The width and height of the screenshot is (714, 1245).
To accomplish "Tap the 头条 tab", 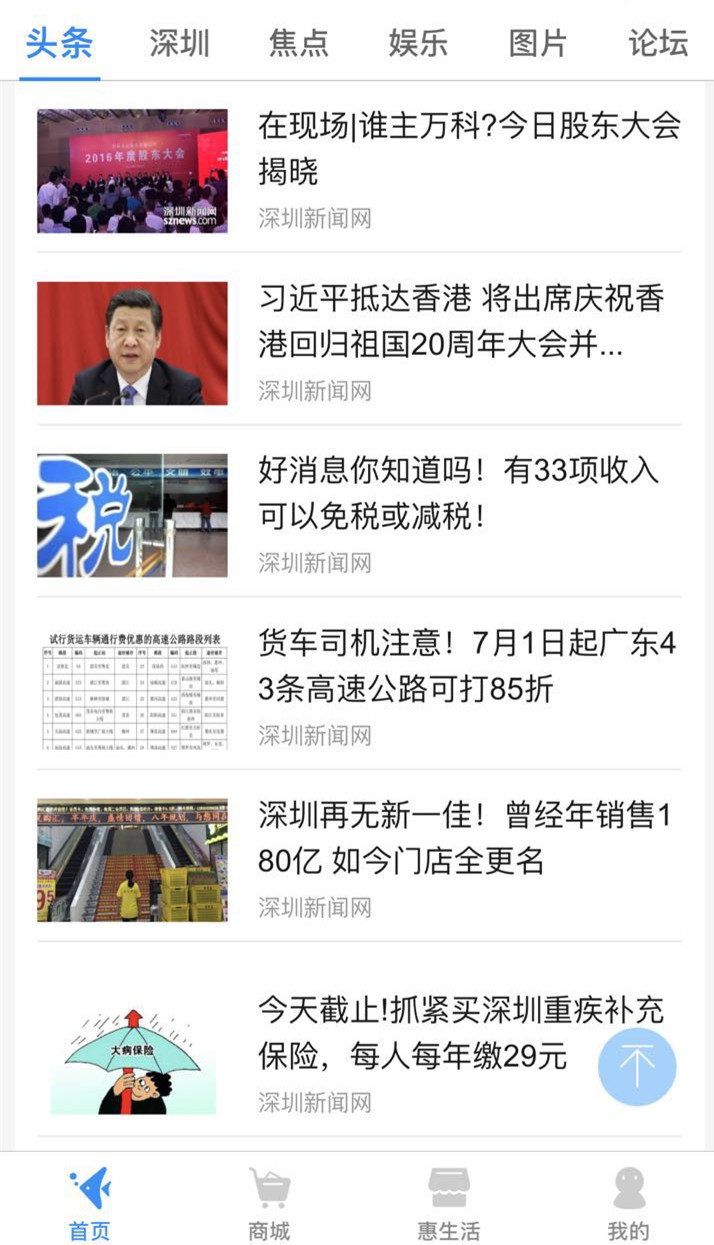I will [59, 43].
